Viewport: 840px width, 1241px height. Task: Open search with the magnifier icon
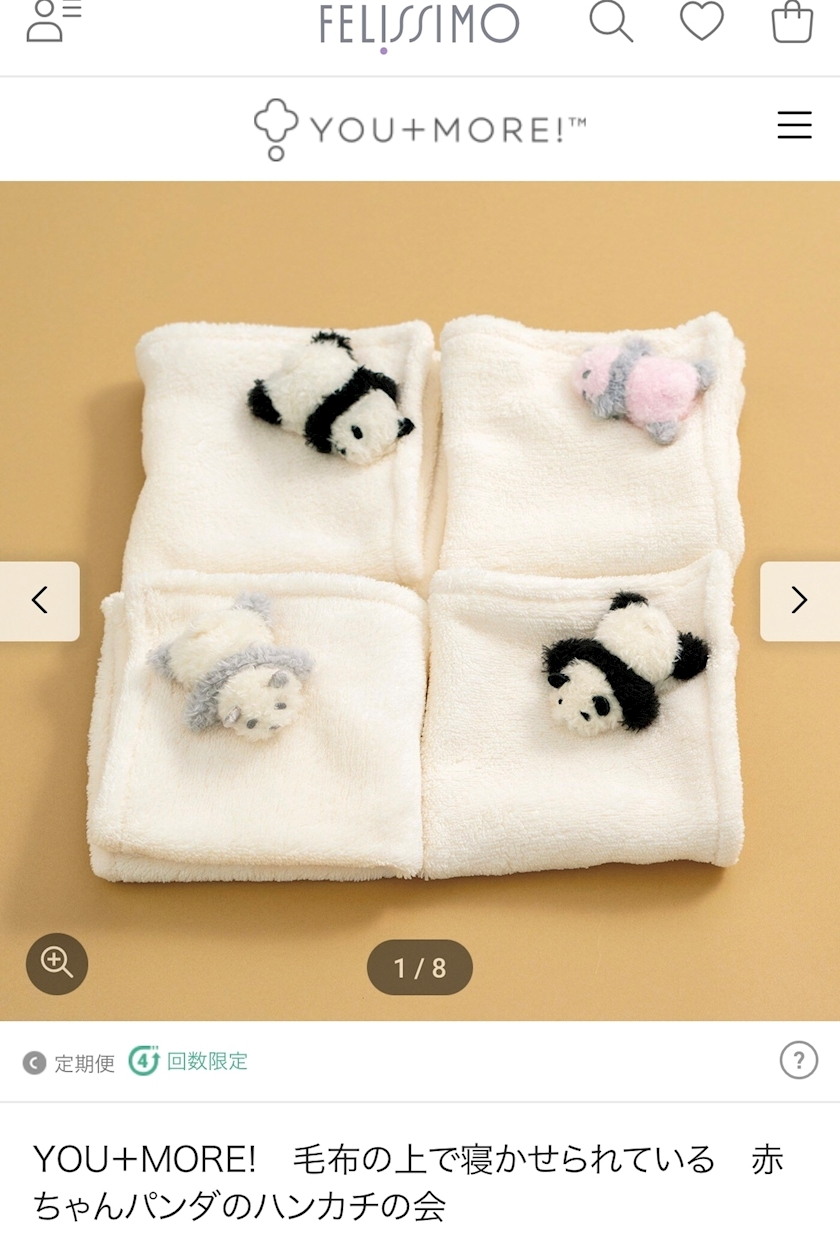pos(610,21)
